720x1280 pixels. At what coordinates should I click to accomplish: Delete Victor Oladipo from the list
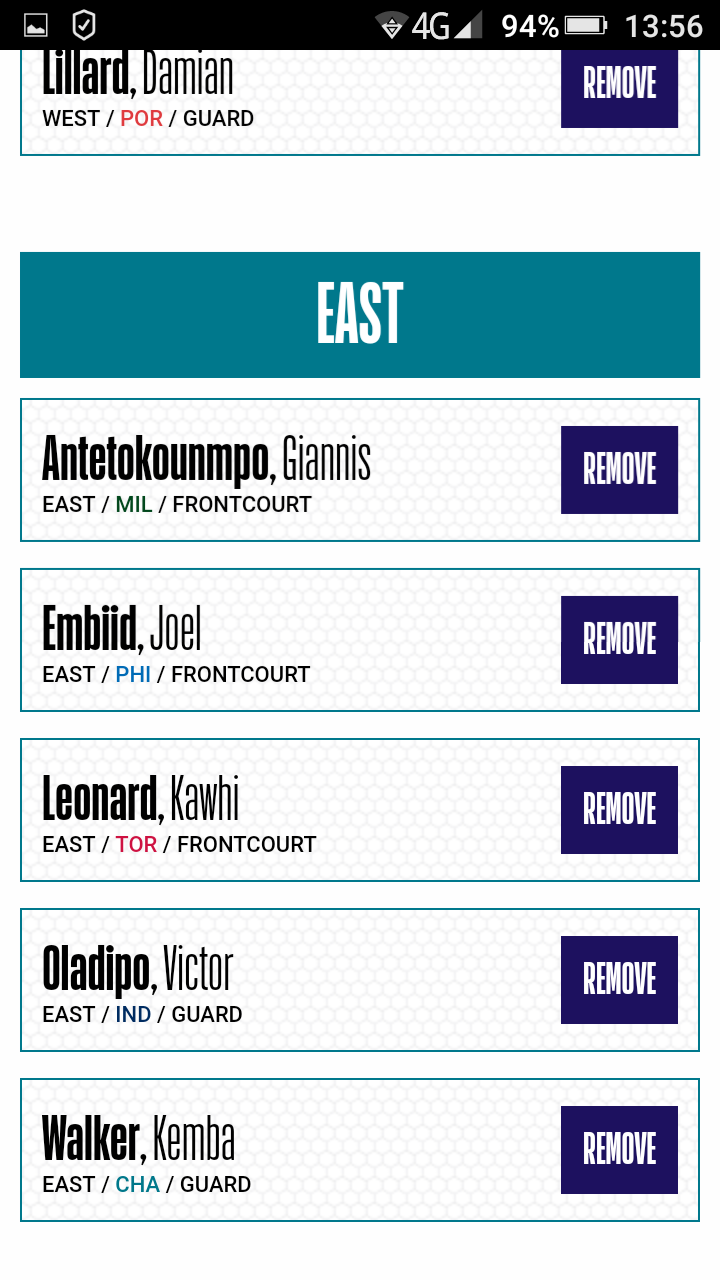(x=619, y=980)
